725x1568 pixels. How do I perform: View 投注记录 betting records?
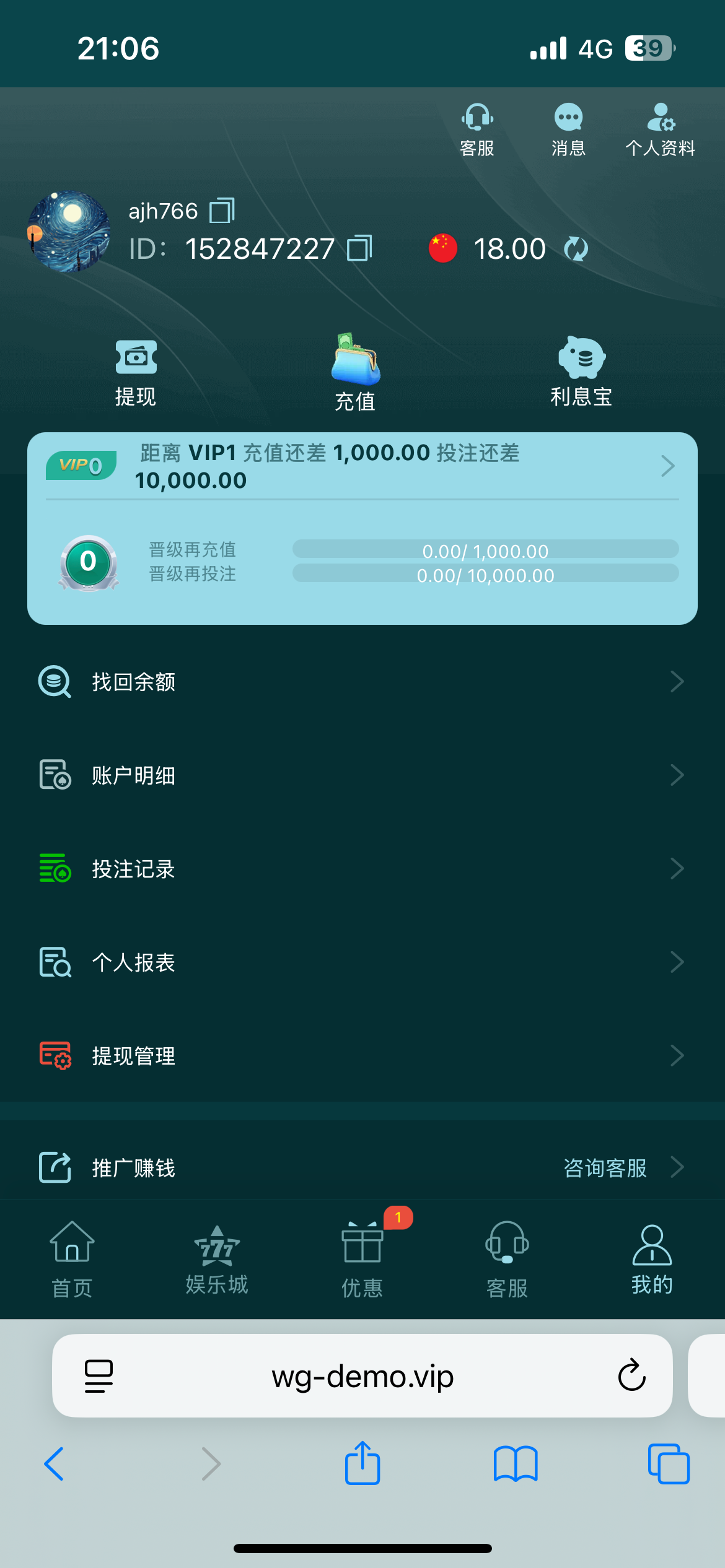pyautogui.click(x=362, y=869)
